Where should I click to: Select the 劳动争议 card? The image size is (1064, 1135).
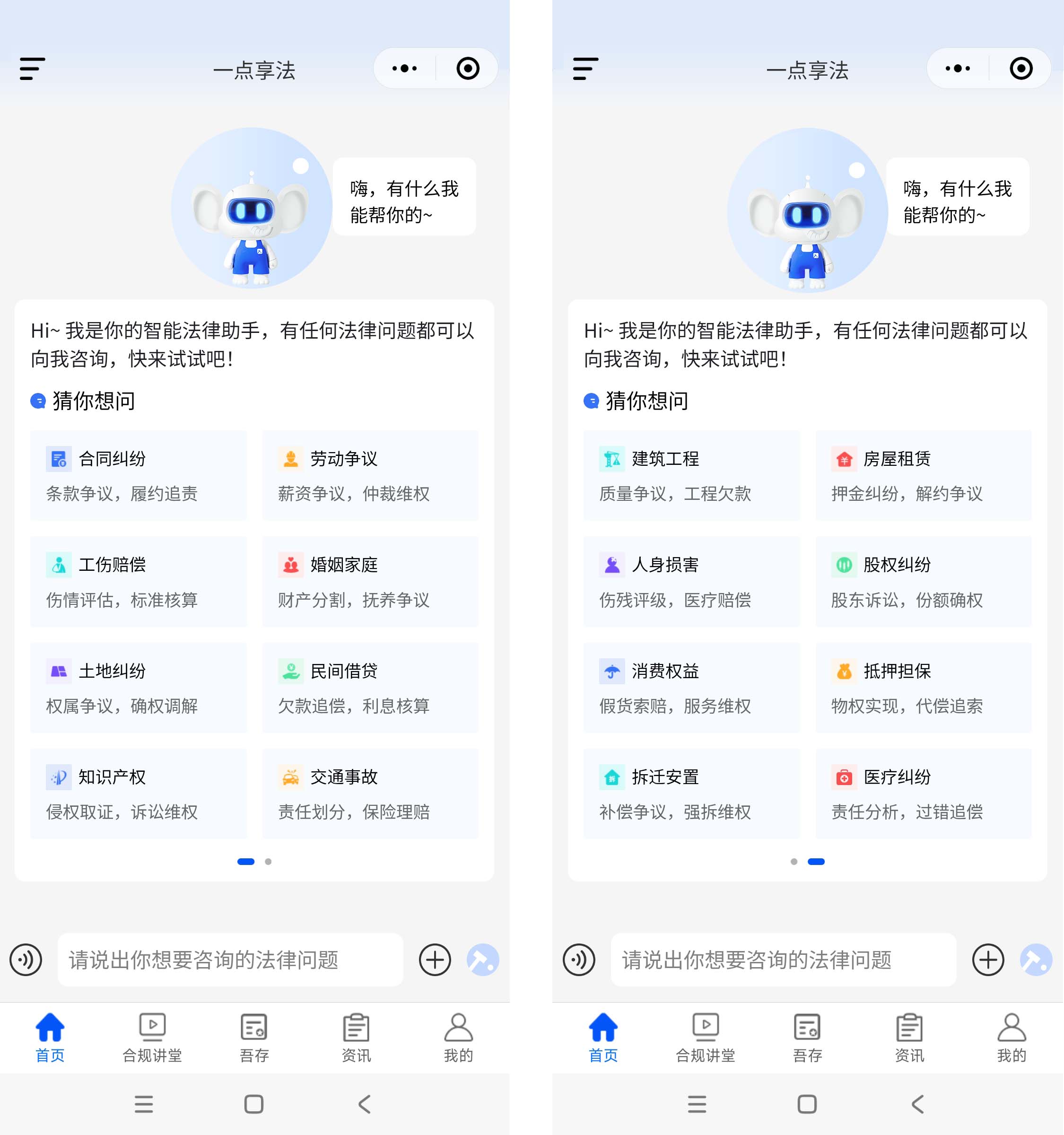pos(370,475)
